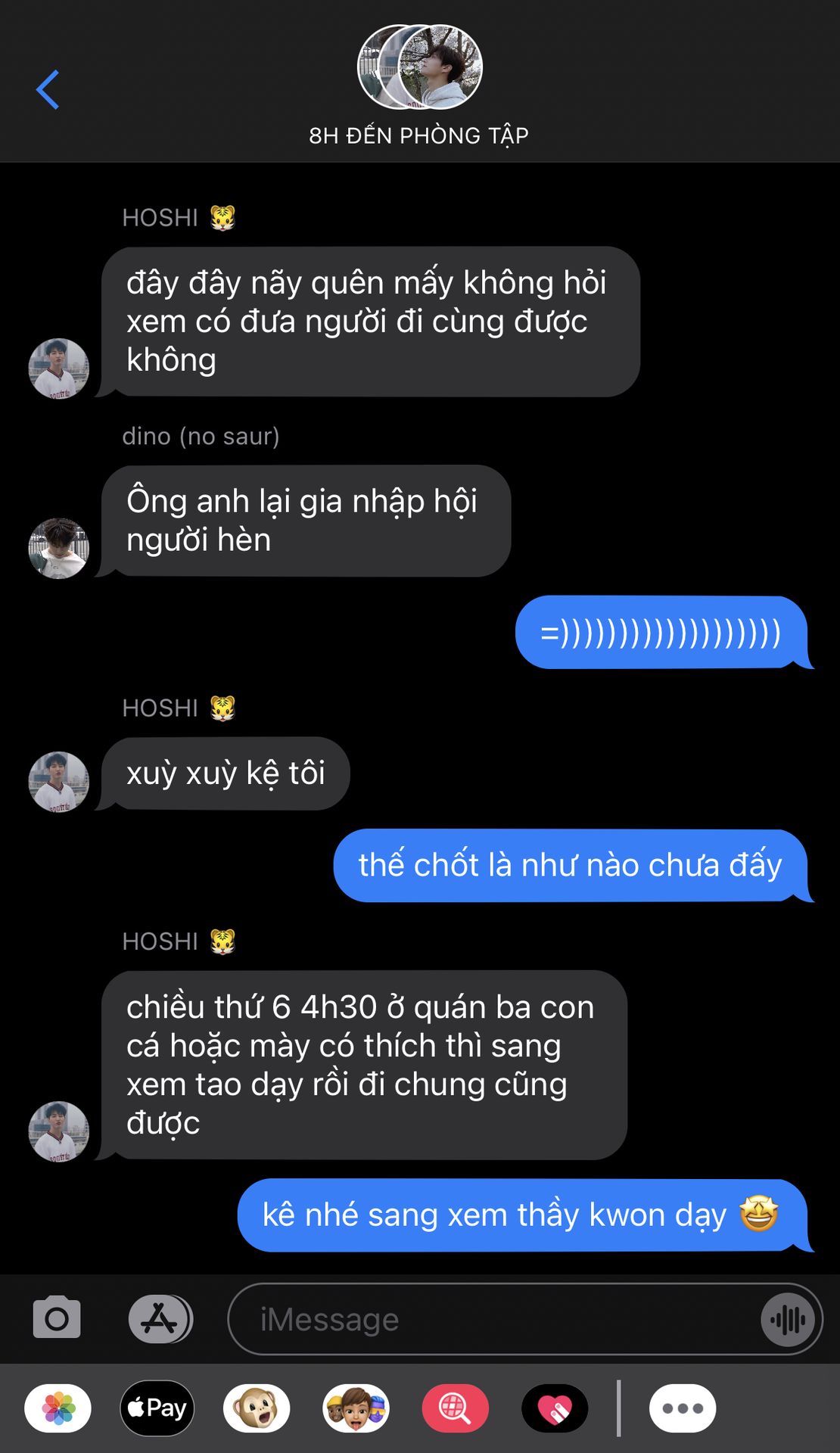Screen dimensions: 840x1453
Task: Go back to the conversations list
Action: pyautogui.click(x=48, y=89)
